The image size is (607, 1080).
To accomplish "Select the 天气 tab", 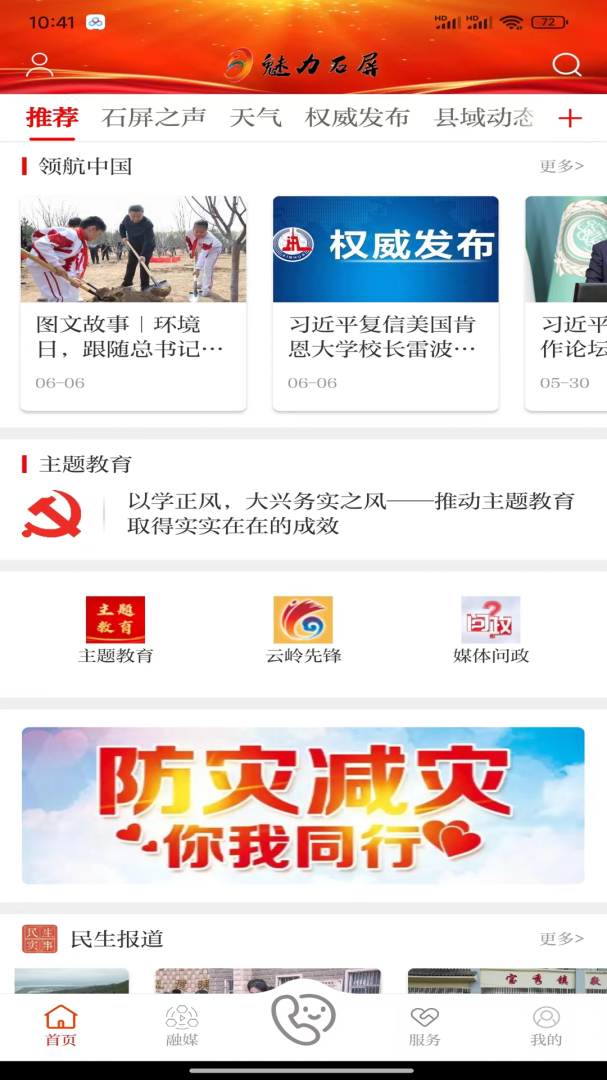I will point(255,118).
